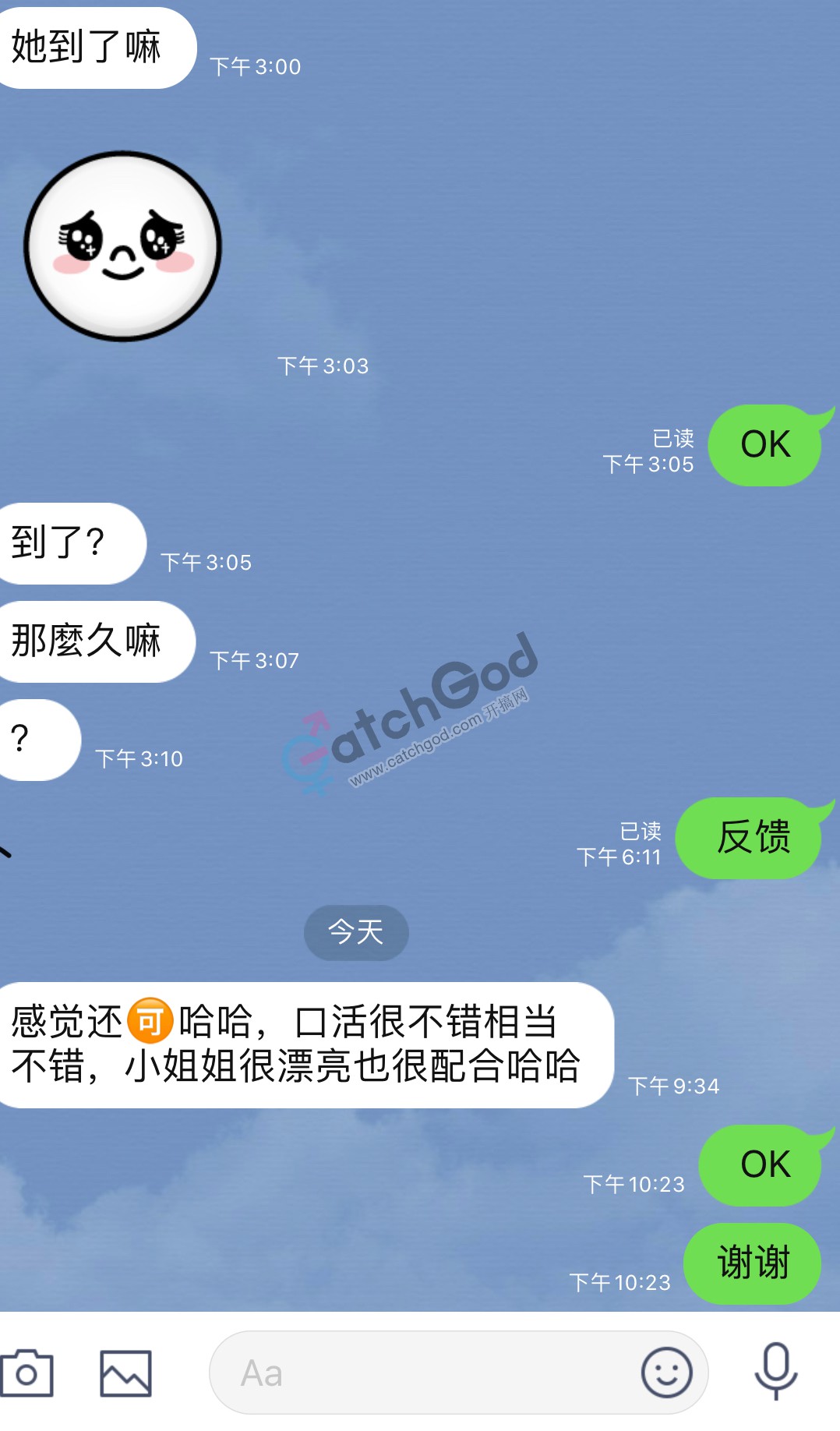Start a voice message with the microphone
The height and width of the screenshot is (1431, 840).
(775, 1371)
